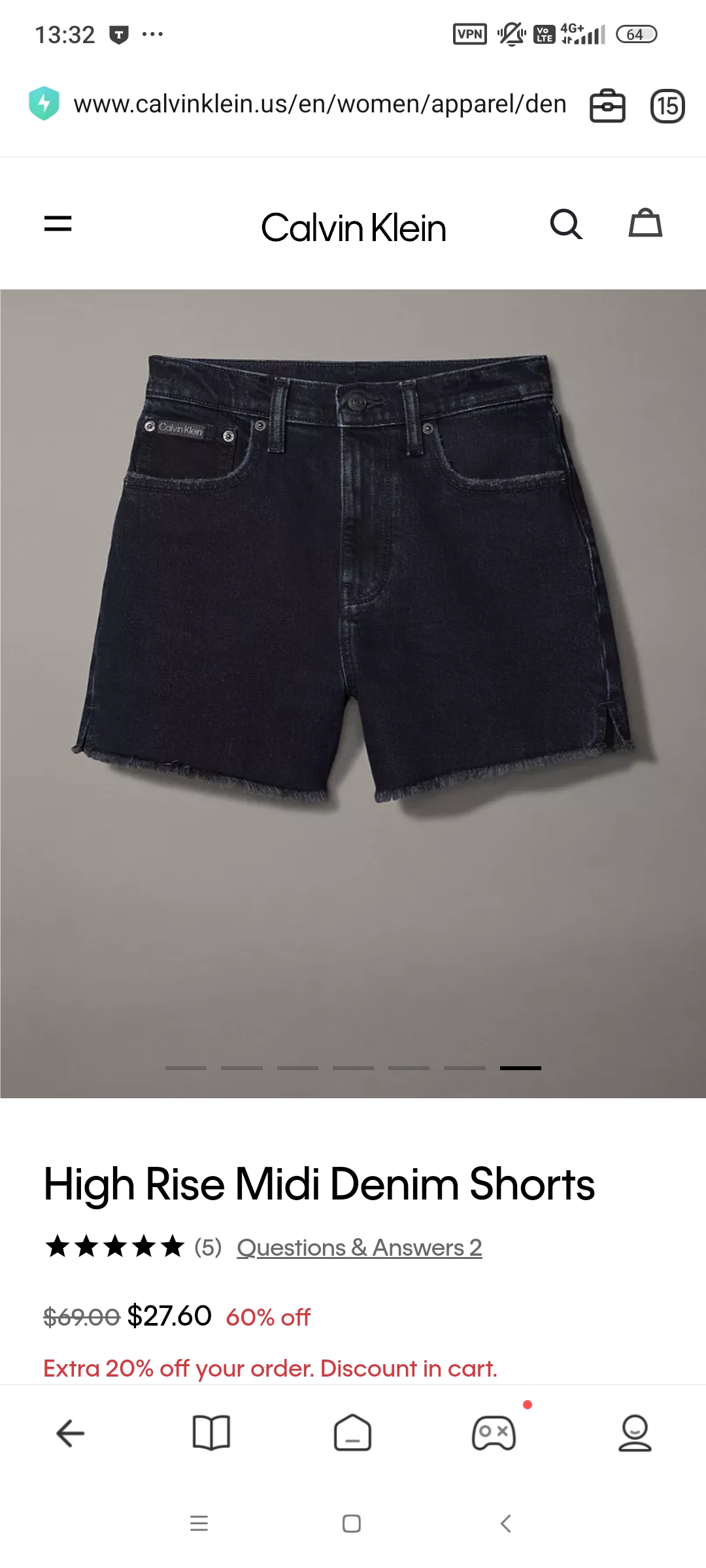Open Questions & Answers link

(359, 1248)
